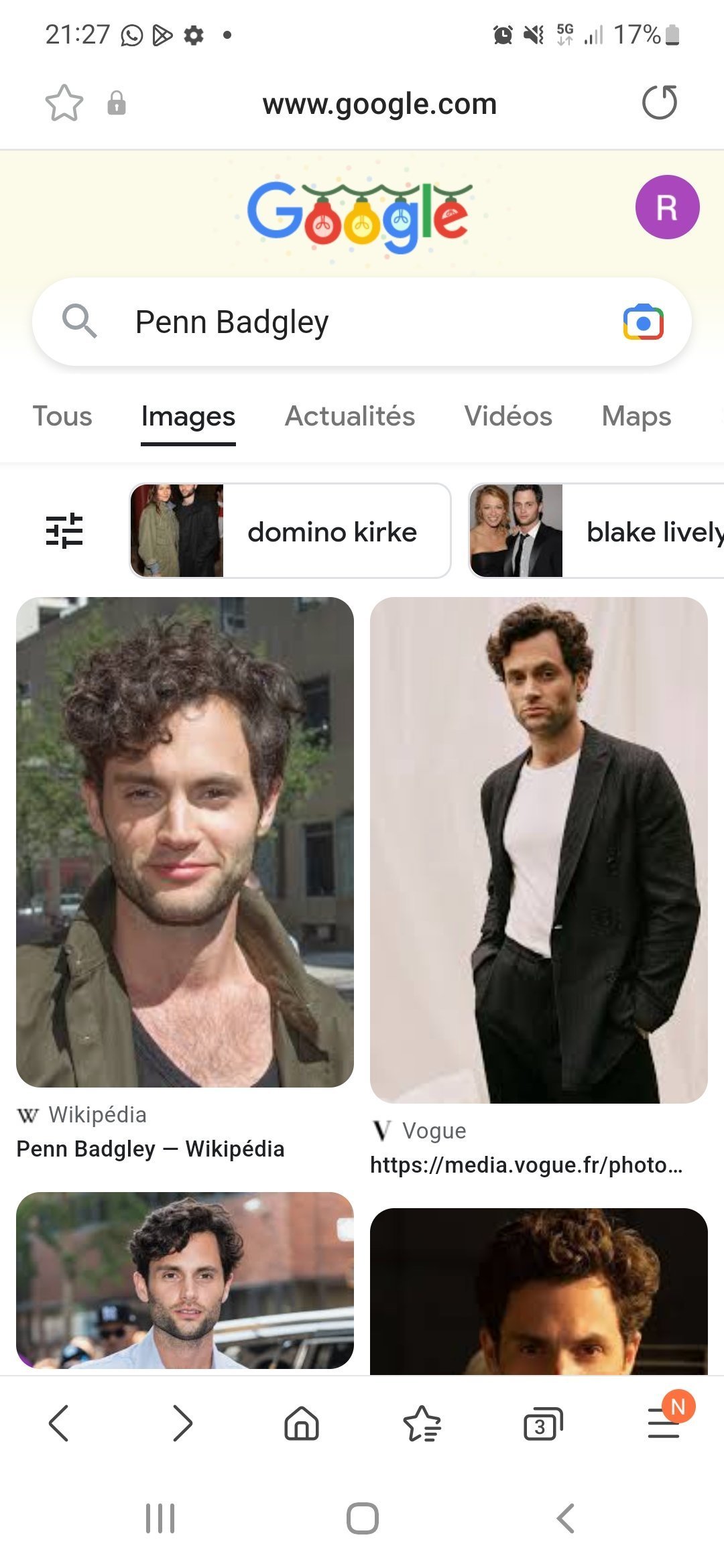724x1568 pixels.
Task: Switch to the Vidéos tab
Action: [x=508, y=416]
